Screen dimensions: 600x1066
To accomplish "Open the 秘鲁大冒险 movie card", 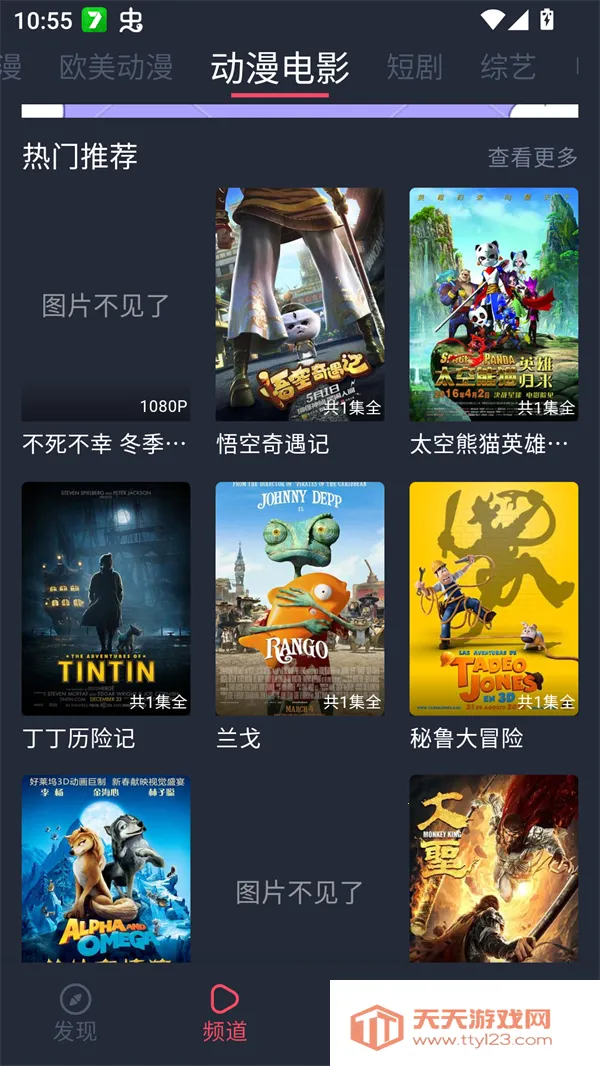I will click(x=493, y=598).
